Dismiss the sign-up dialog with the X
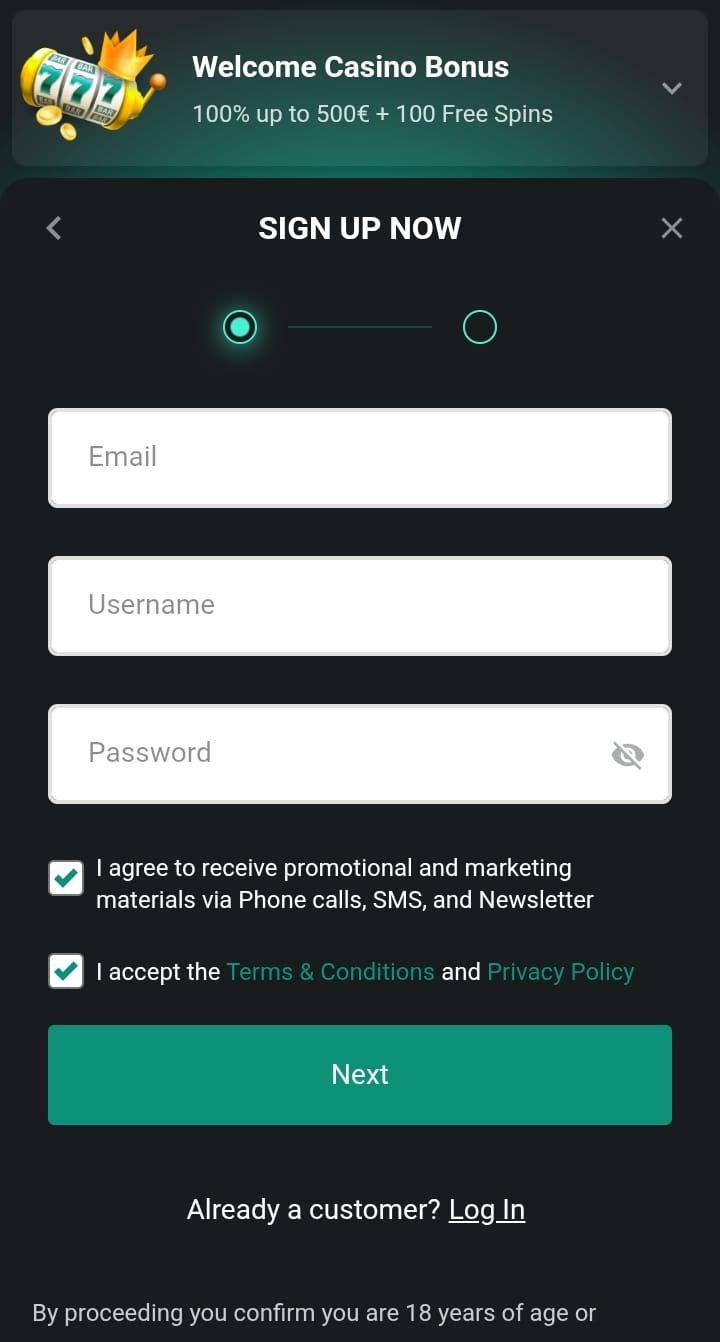 coord(671,228)
